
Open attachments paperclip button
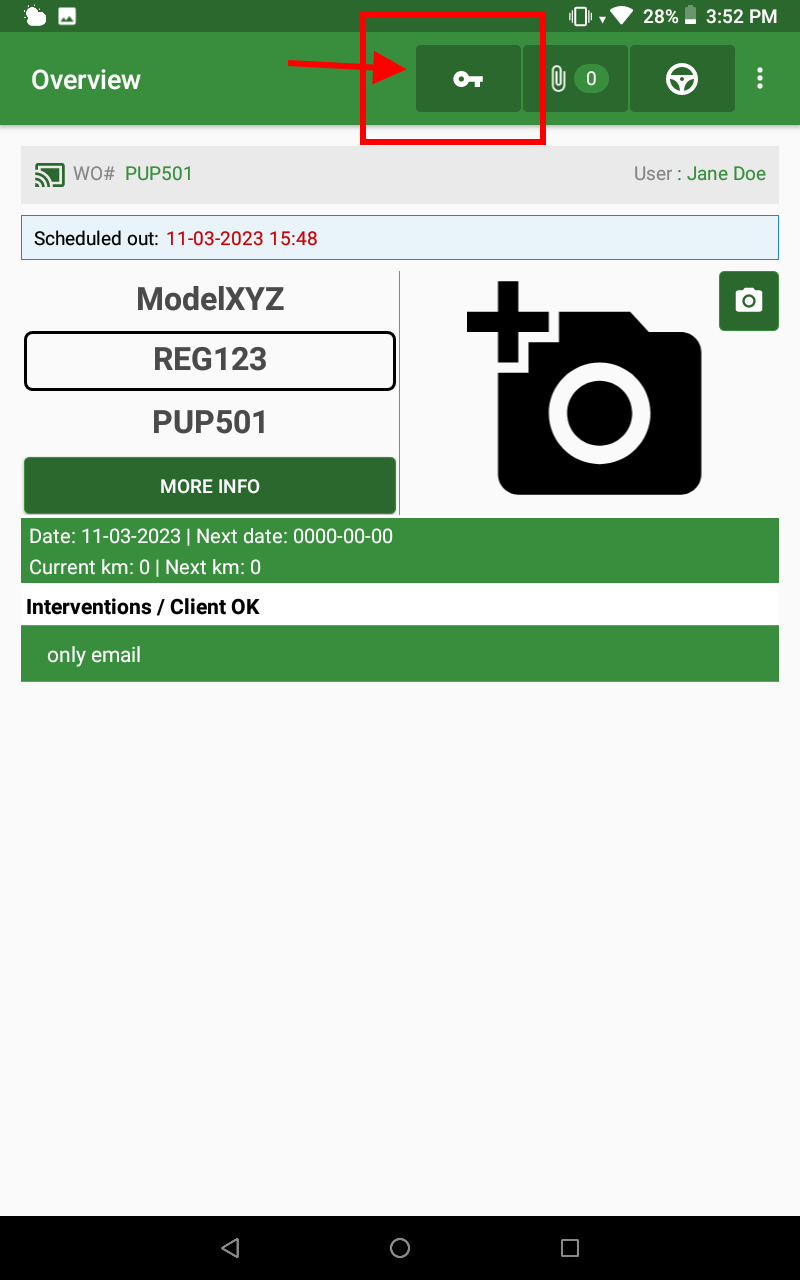575,79
